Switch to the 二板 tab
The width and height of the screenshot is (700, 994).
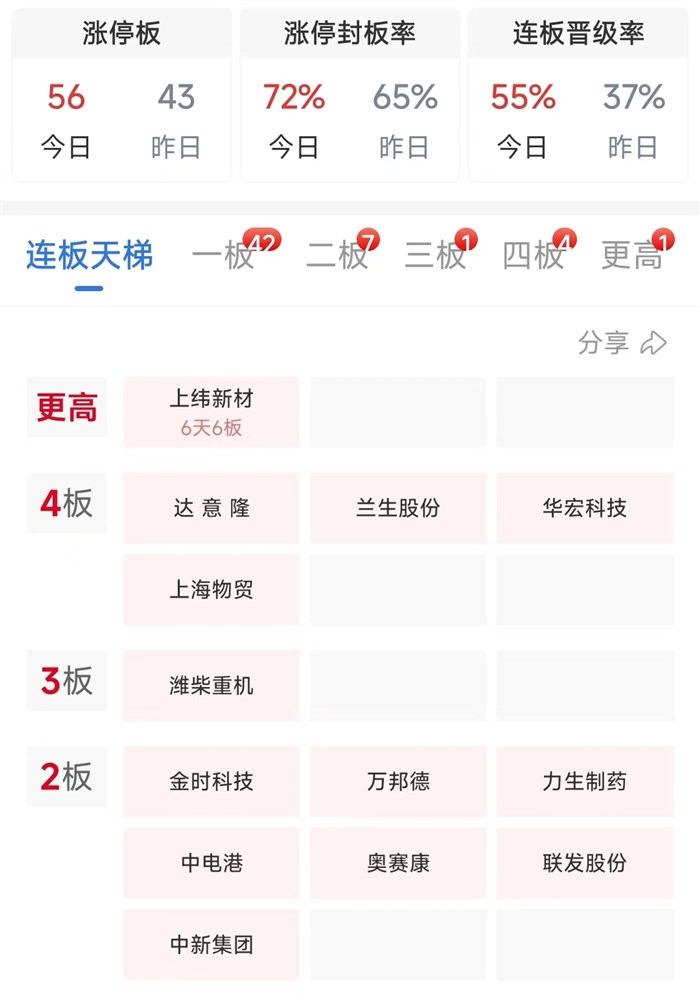click(x=337, y=256)
